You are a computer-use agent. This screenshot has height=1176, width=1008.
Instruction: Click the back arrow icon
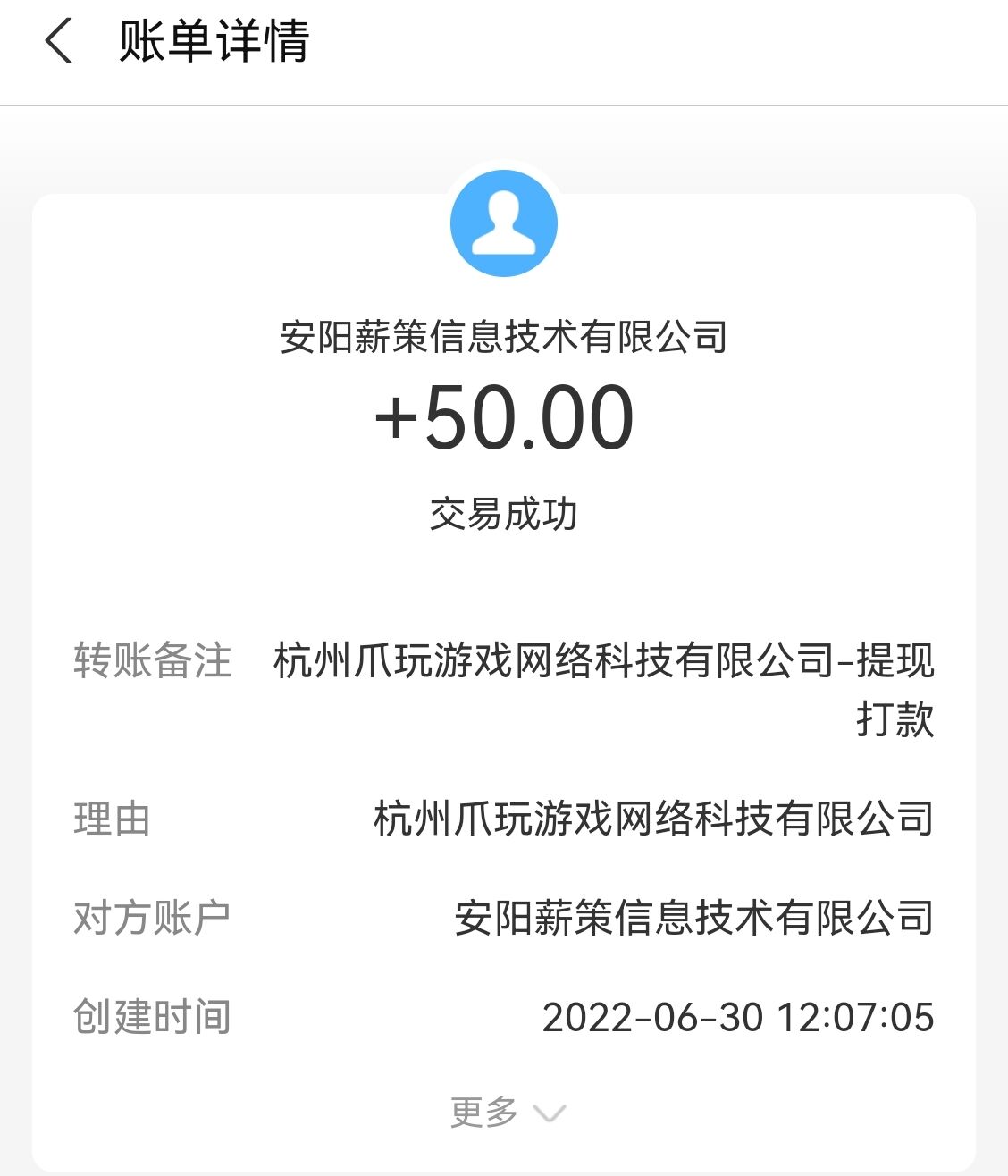59,43
